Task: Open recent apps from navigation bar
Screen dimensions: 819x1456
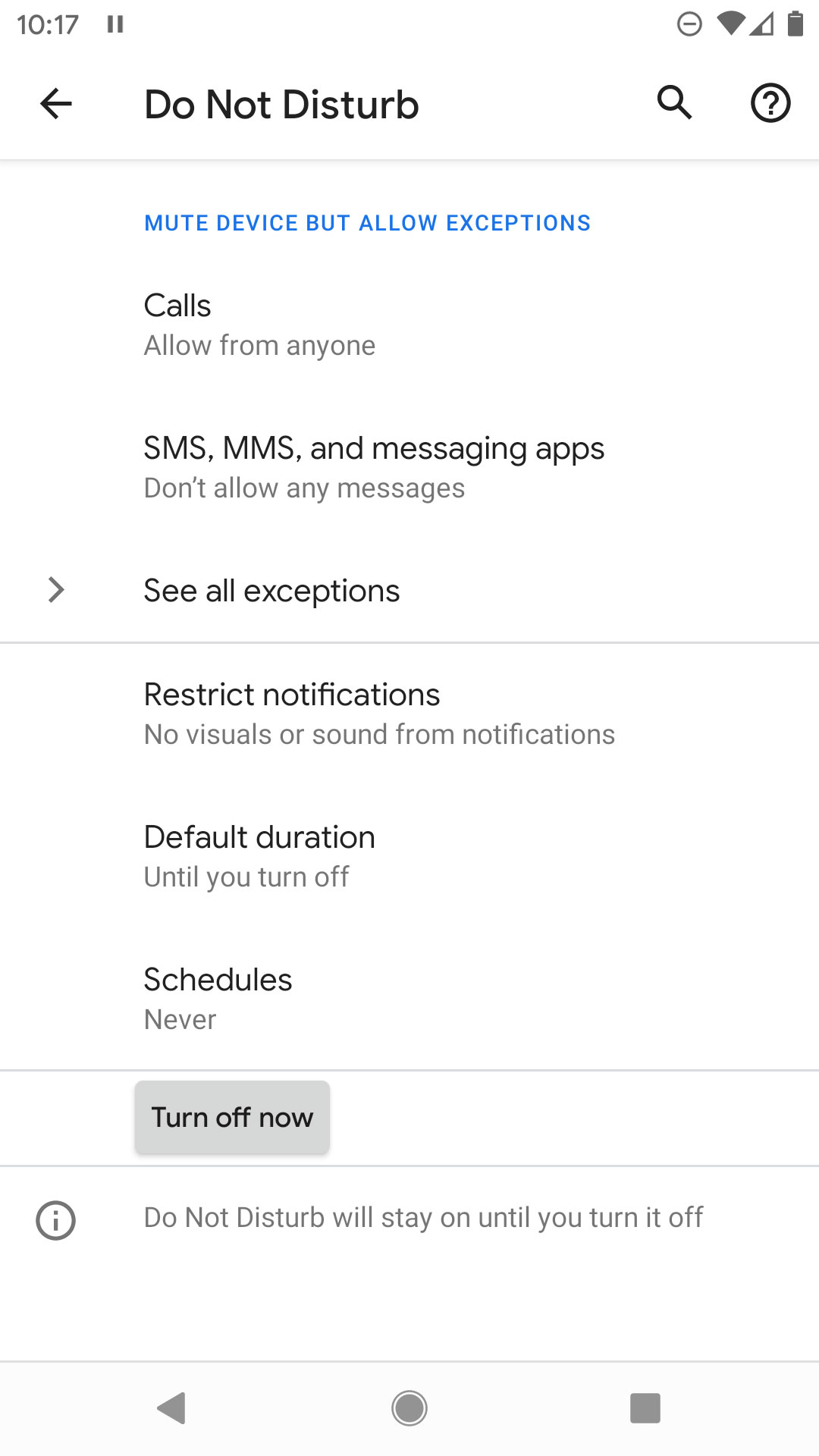Action: point(645,1408)
